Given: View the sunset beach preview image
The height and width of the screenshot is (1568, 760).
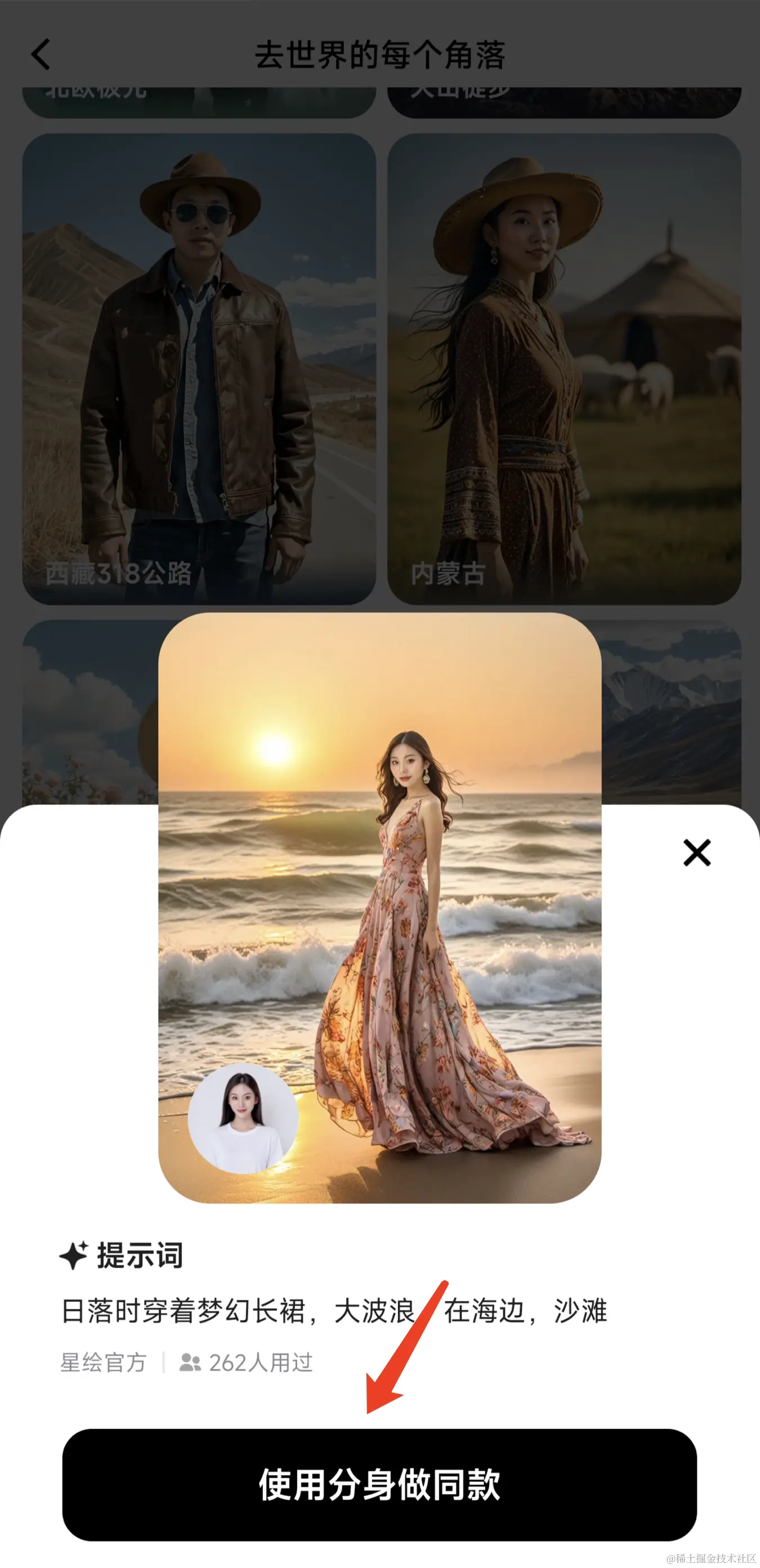Looking at the screenshot, I should (379, 907).
